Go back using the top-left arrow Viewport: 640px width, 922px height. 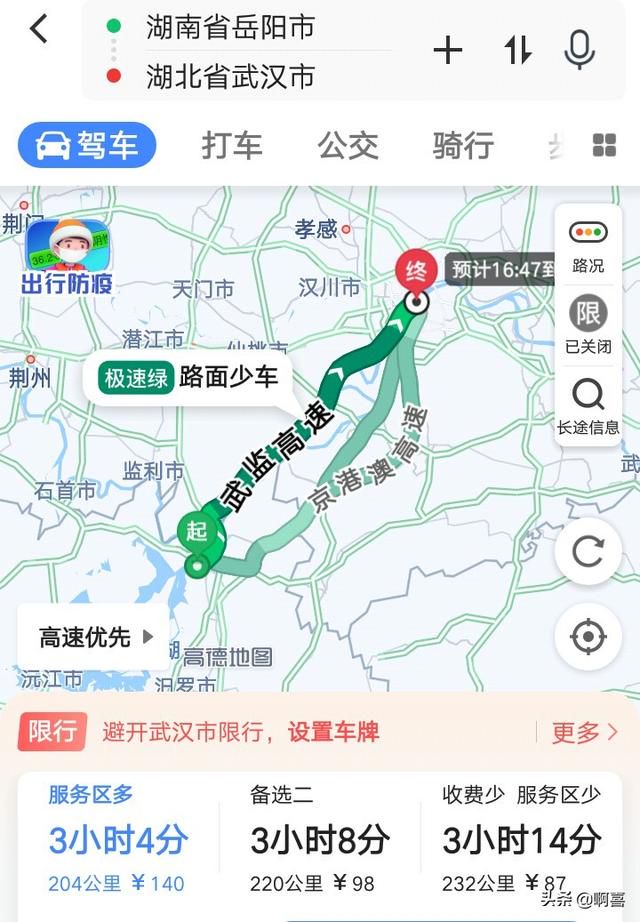(x=38, y=30)
